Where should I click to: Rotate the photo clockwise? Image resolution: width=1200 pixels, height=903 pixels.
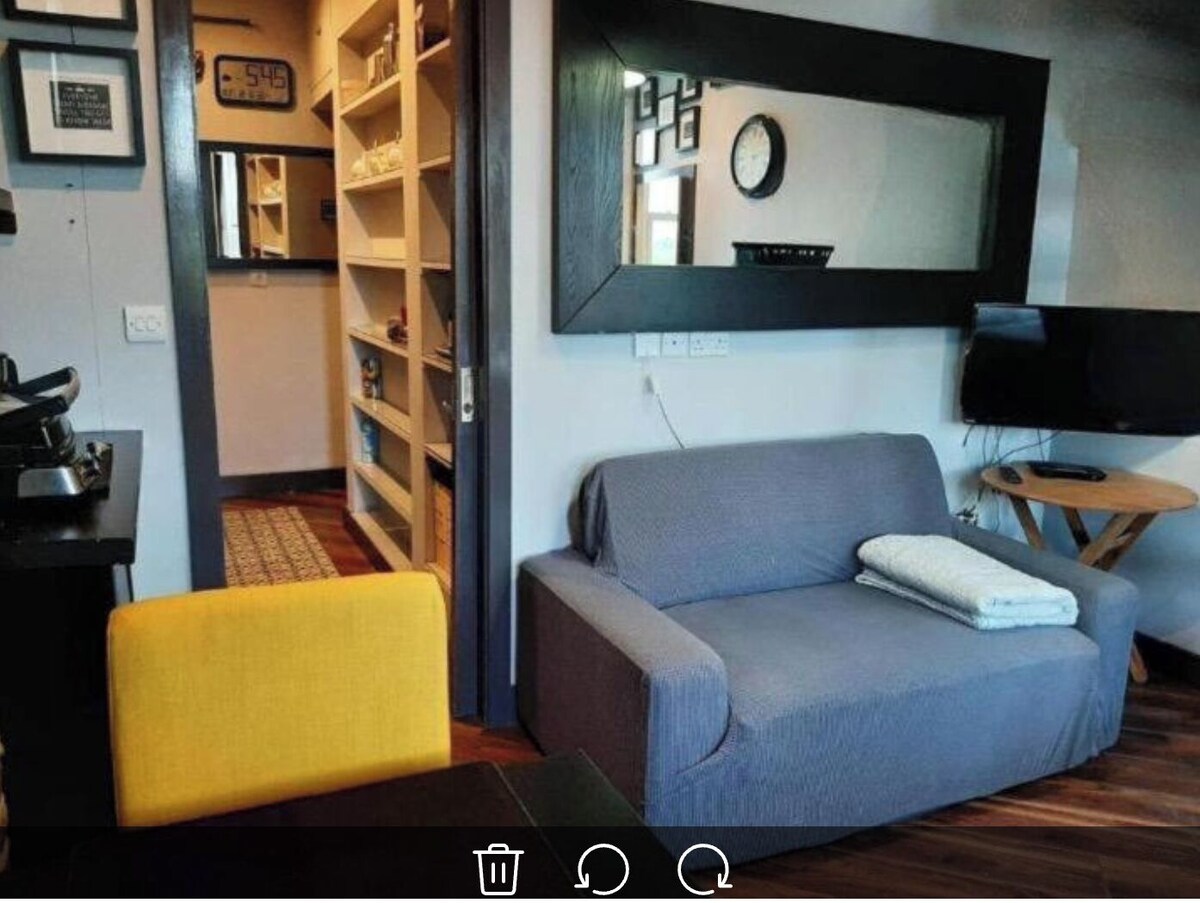pyautogui.click(x=704, y=869)
